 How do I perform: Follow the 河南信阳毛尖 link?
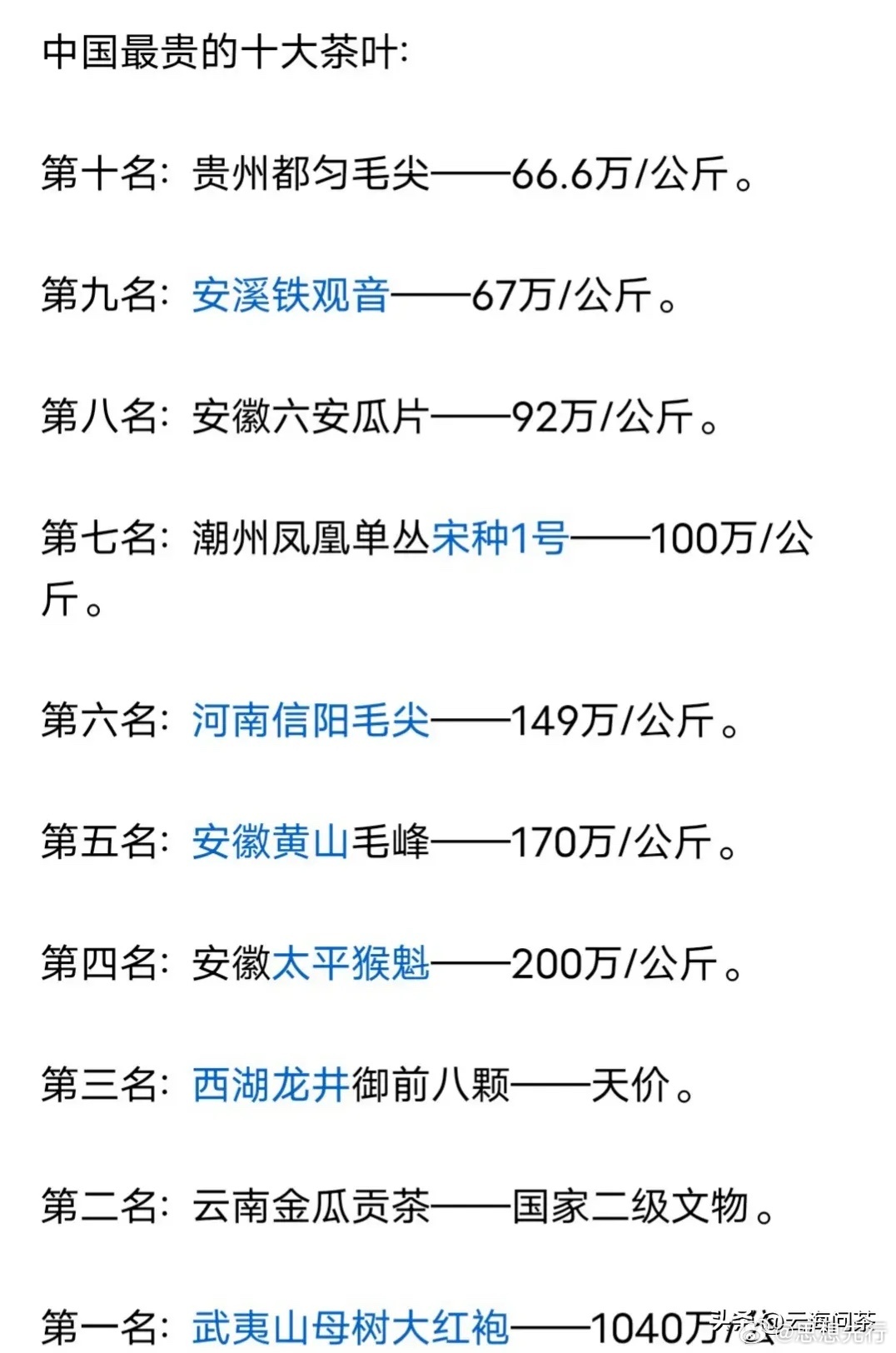(x=311, y=721)
